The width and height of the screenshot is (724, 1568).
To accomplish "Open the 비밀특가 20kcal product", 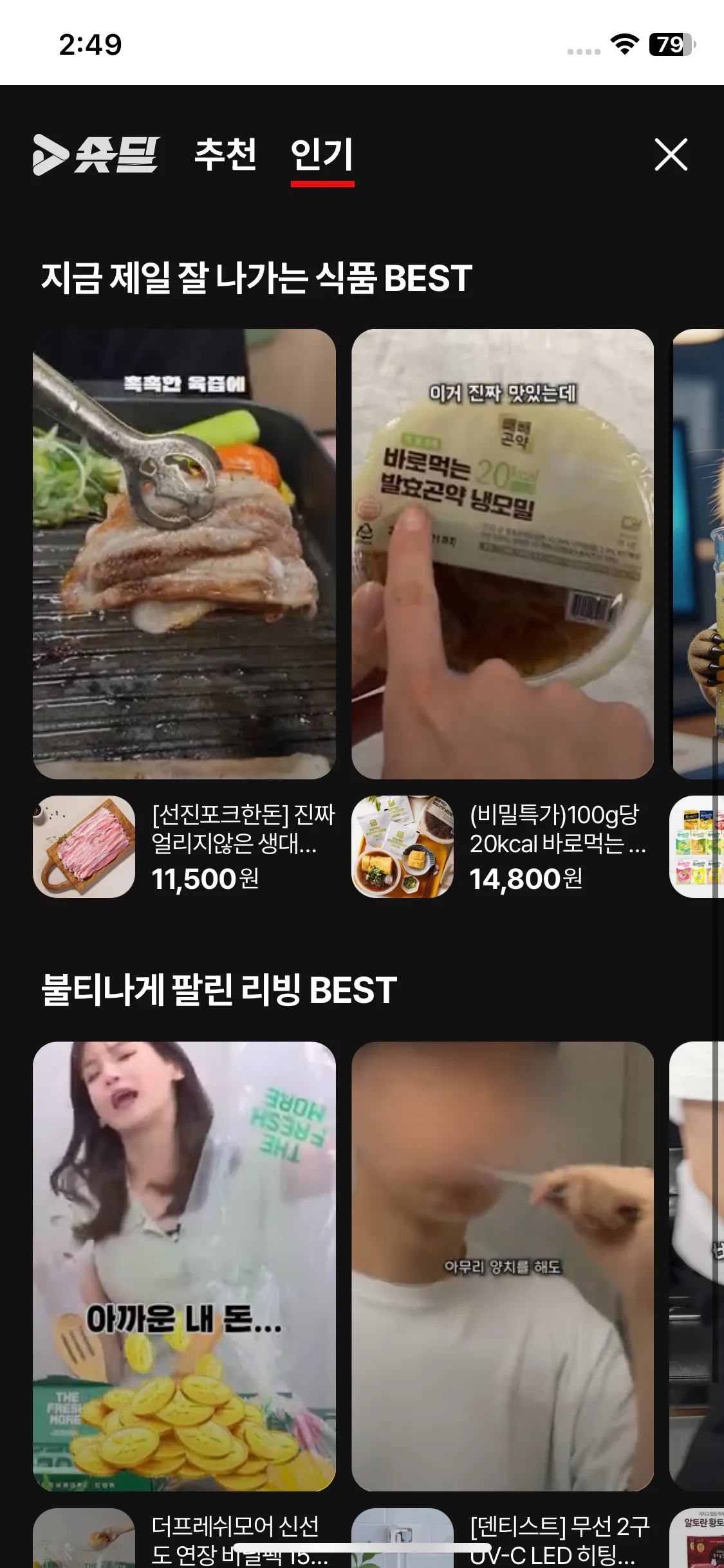I will (x=502, y=846).
